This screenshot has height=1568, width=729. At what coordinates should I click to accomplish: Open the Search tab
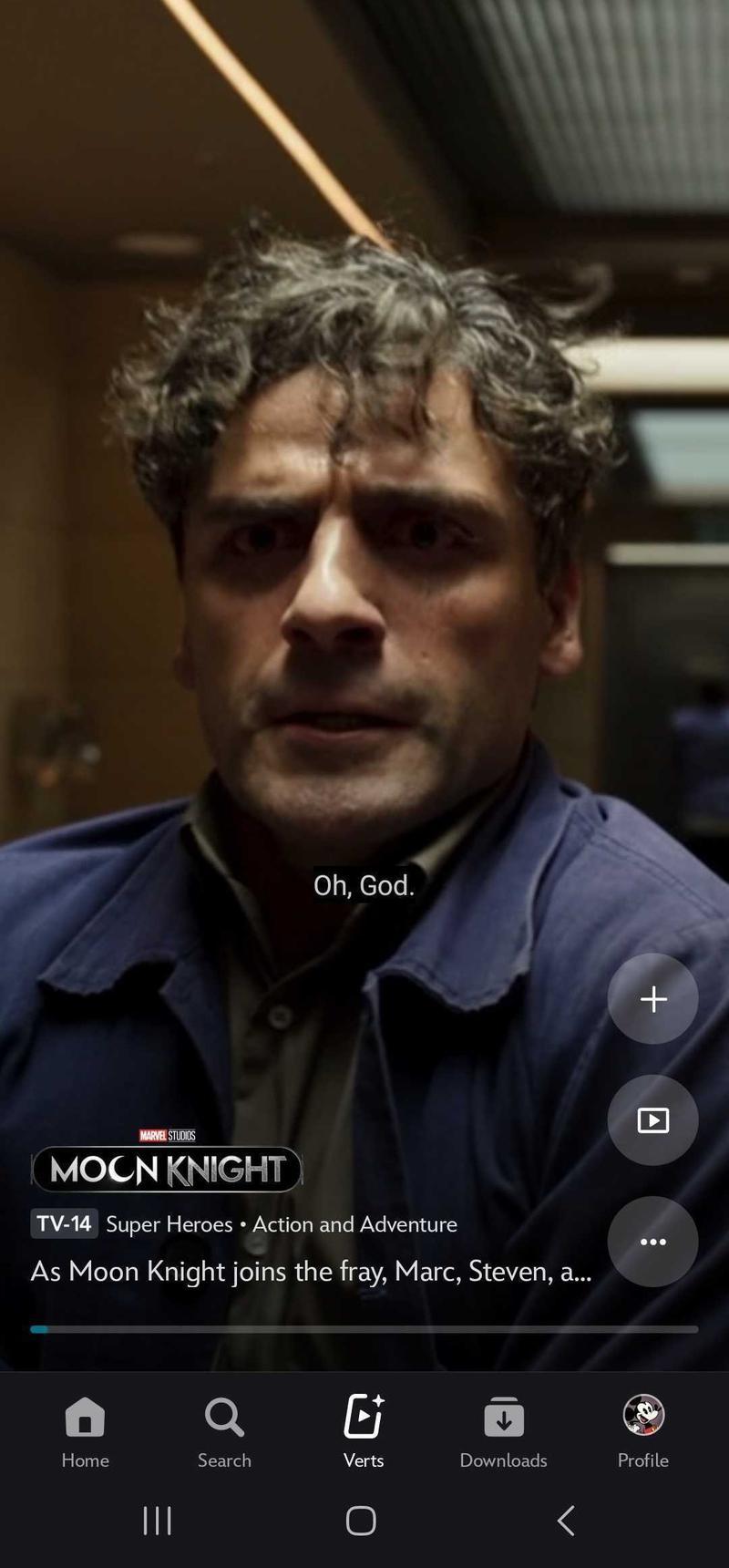(x=224, y=1432)
